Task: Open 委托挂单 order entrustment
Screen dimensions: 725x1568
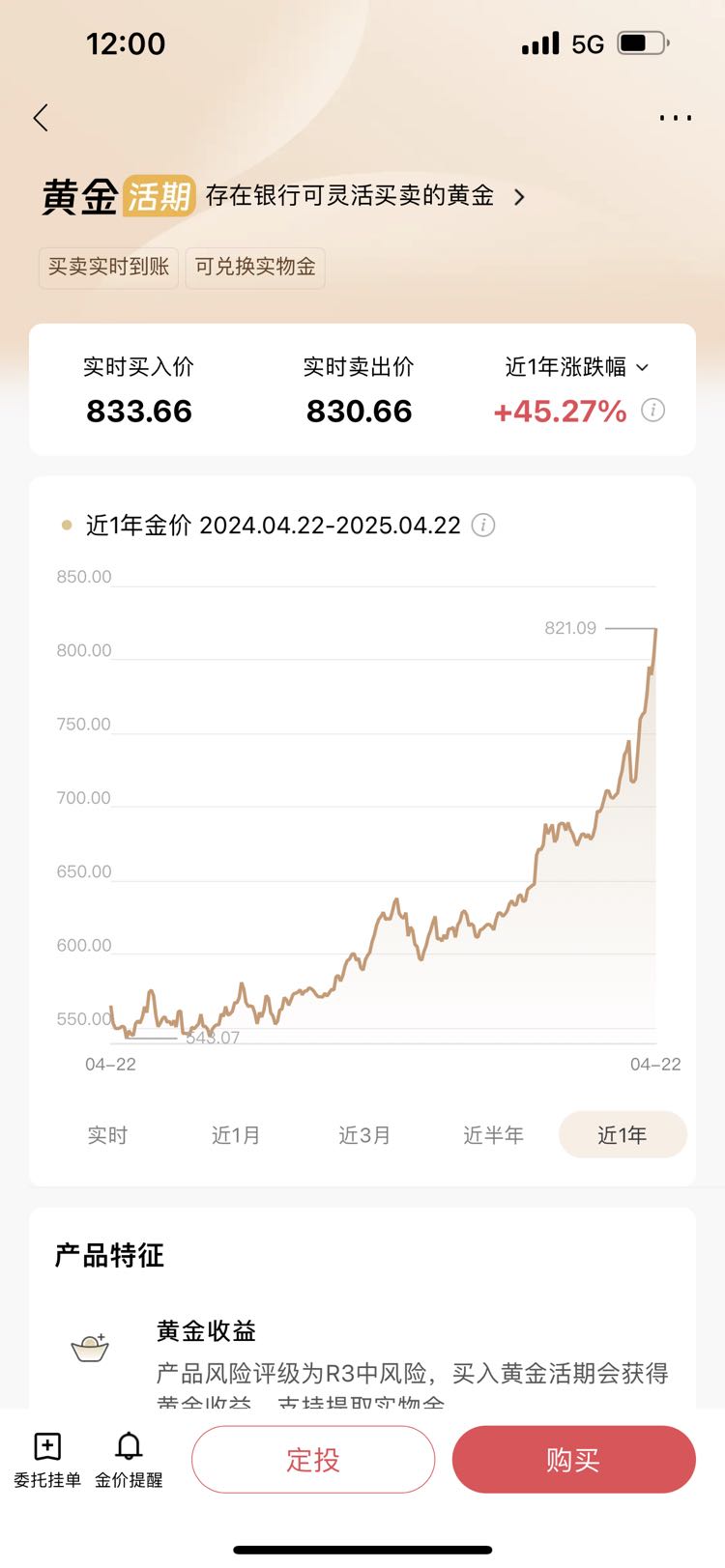Action: pyautogui.click(x=47, y=1460)
